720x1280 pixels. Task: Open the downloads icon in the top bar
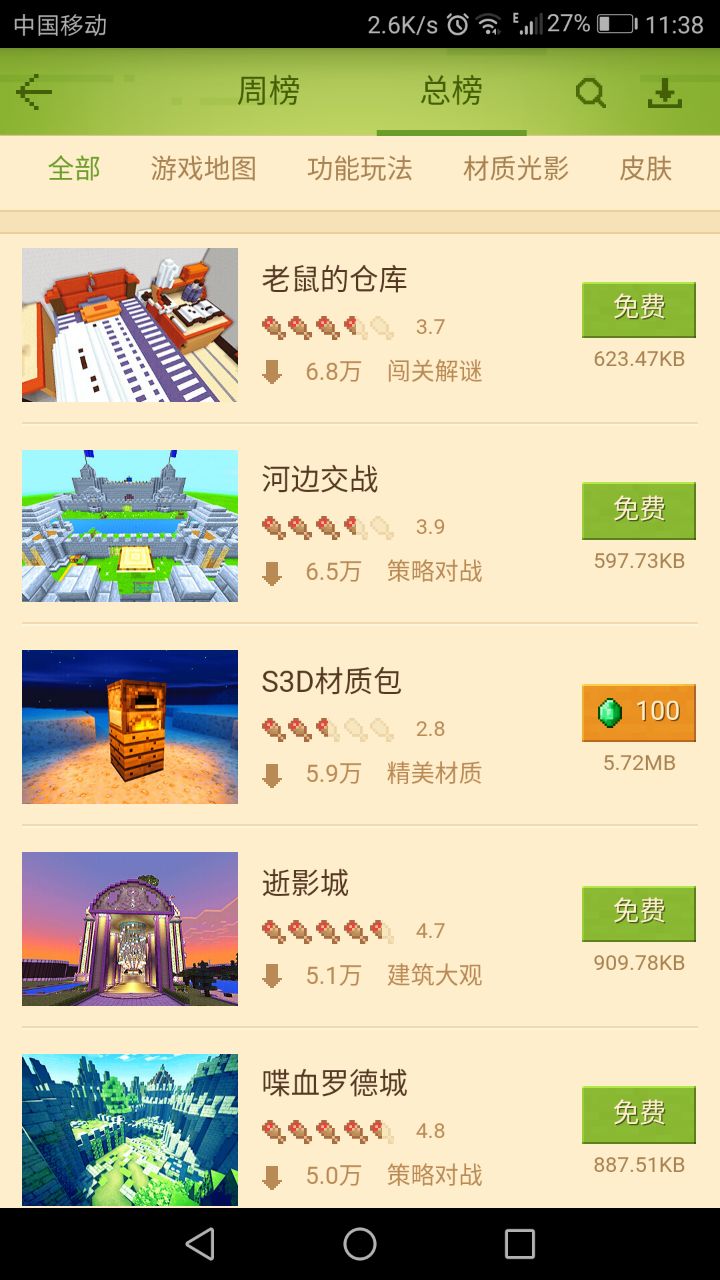coord(665,93)
